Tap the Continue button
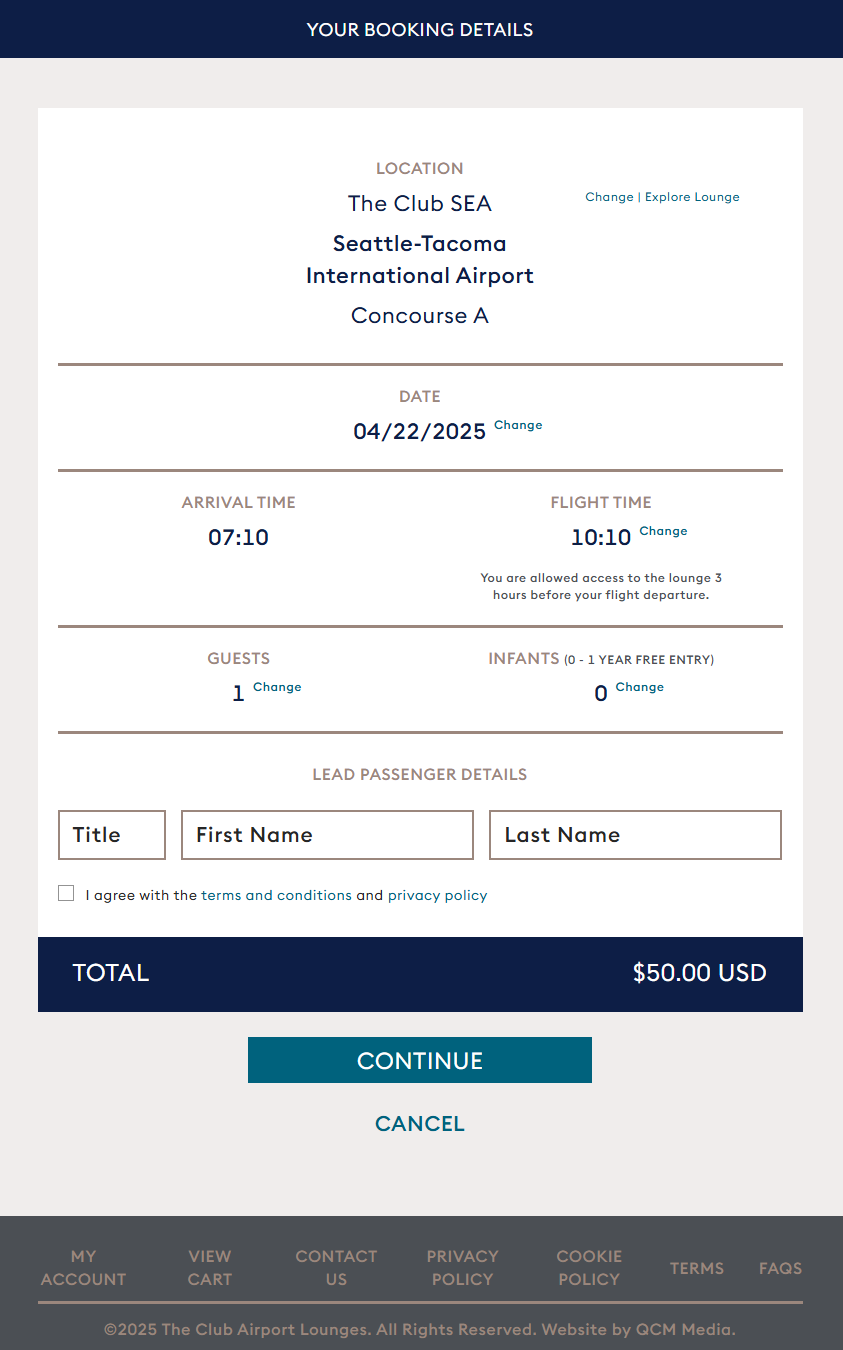The width and height of the screenshot is (843, 1350). (x=420, y=1060)
